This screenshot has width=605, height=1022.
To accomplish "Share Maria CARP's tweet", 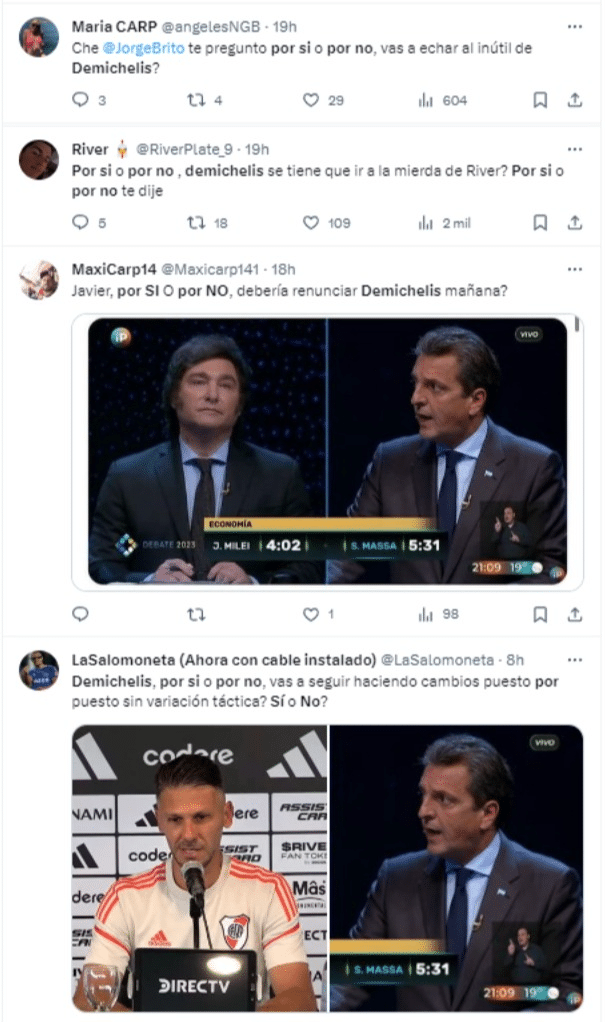I will click(x=575, y=100).
